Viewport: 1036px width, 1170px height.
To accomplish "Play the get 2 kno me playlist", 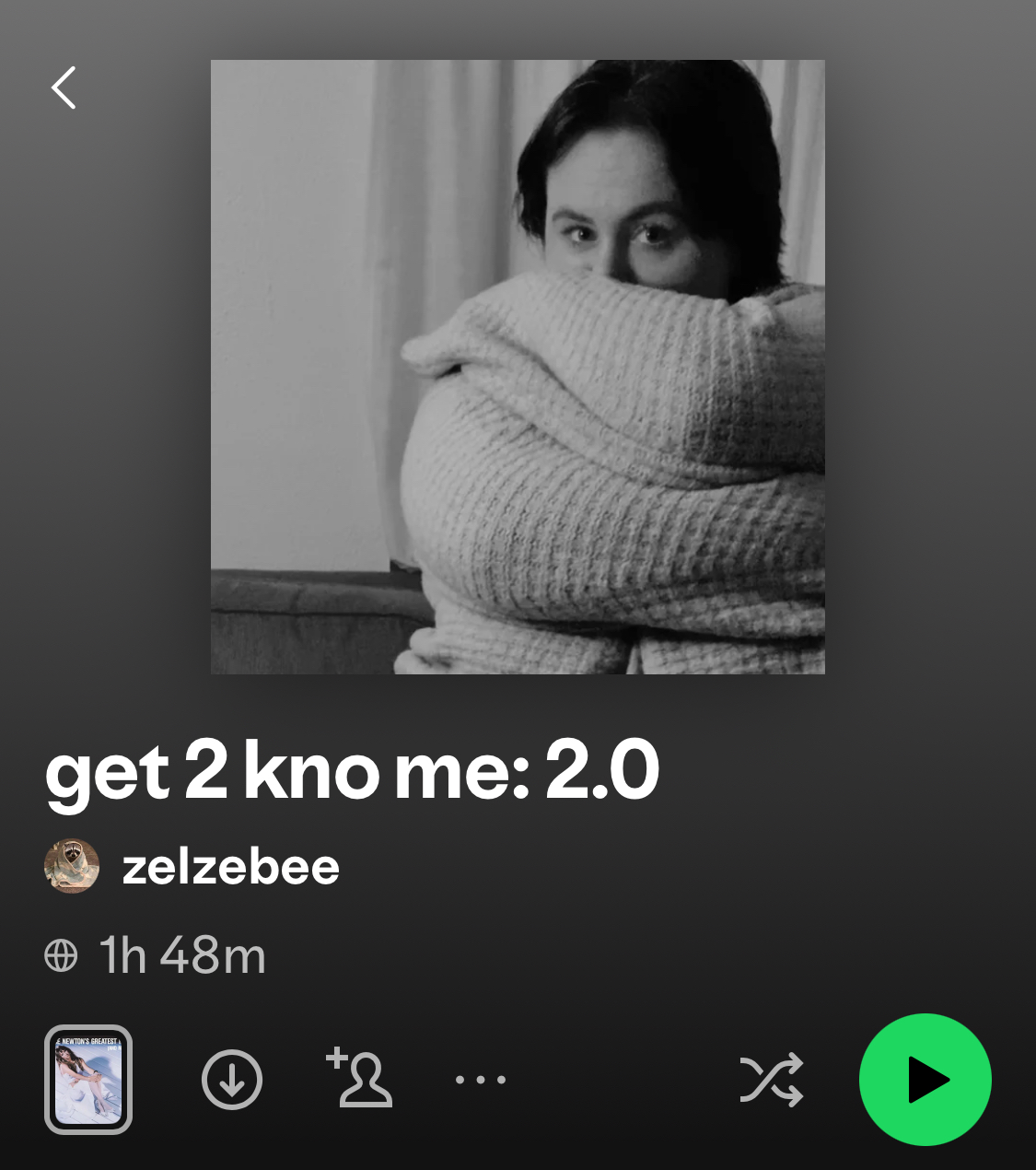I will pyautogui.click(x=925, y=1080).
